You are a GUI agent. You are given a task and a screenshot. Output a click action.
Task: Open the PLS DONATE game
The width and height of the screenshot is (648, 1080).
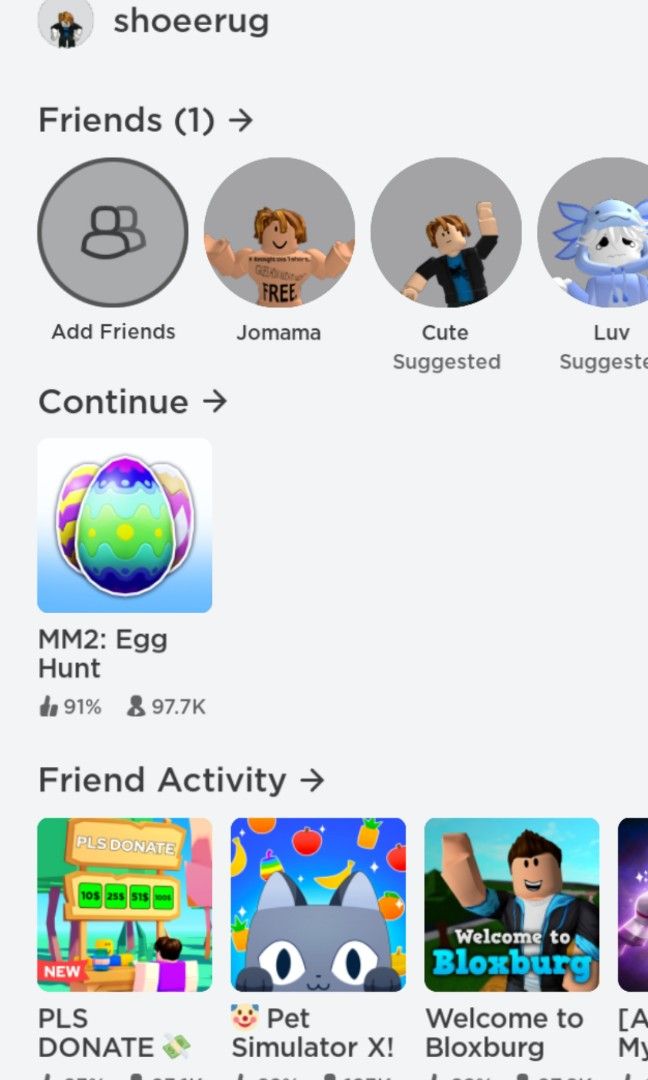click(125, 905)
